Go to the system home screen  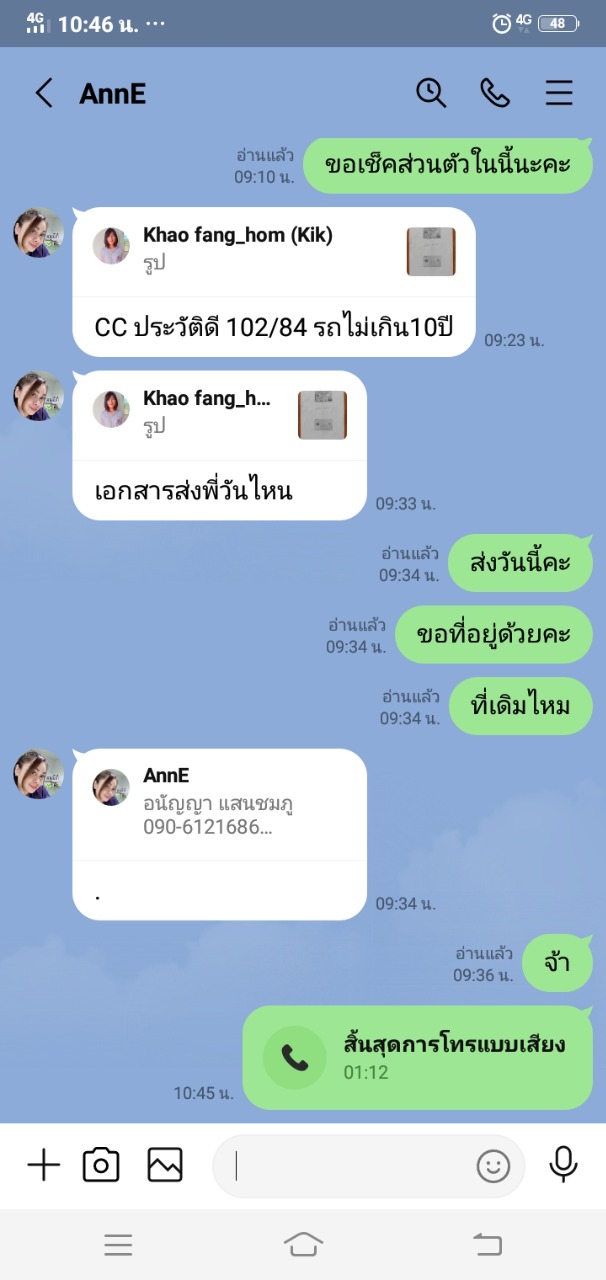(x=303, y=1244)
